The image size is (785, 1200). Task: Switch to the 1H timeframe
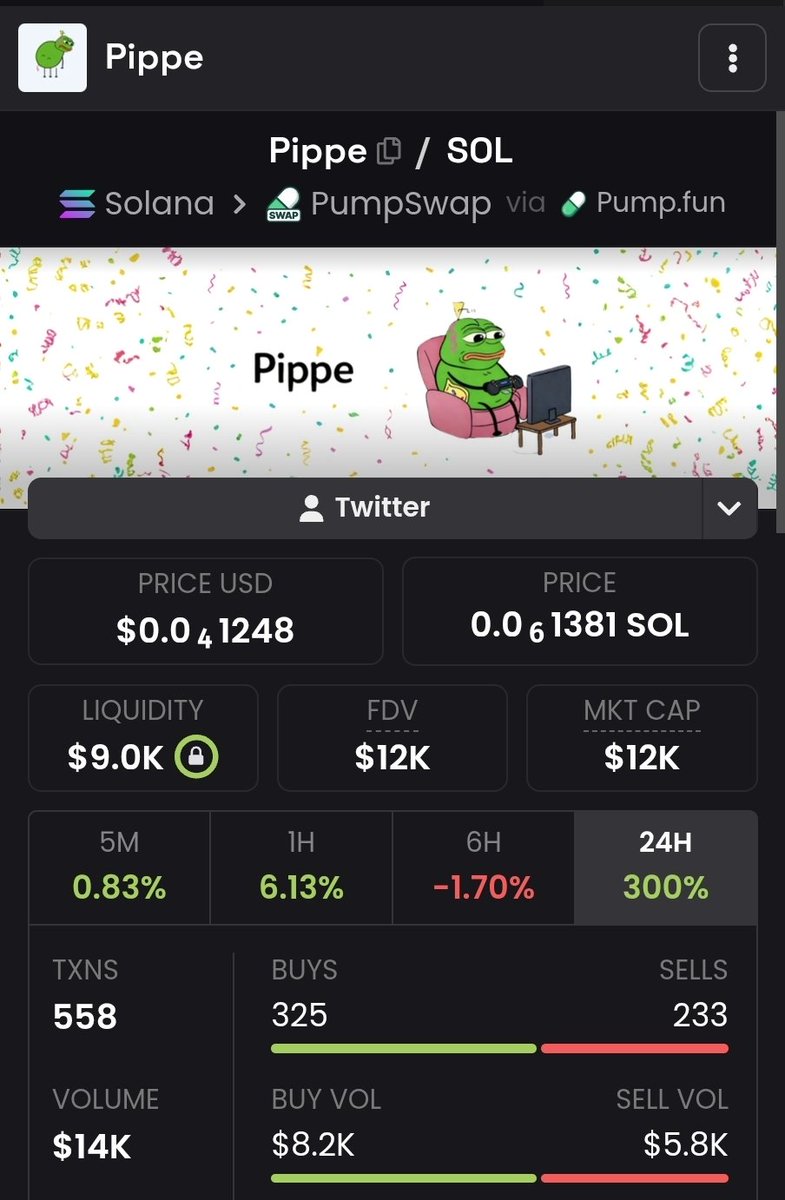point(301,867)
